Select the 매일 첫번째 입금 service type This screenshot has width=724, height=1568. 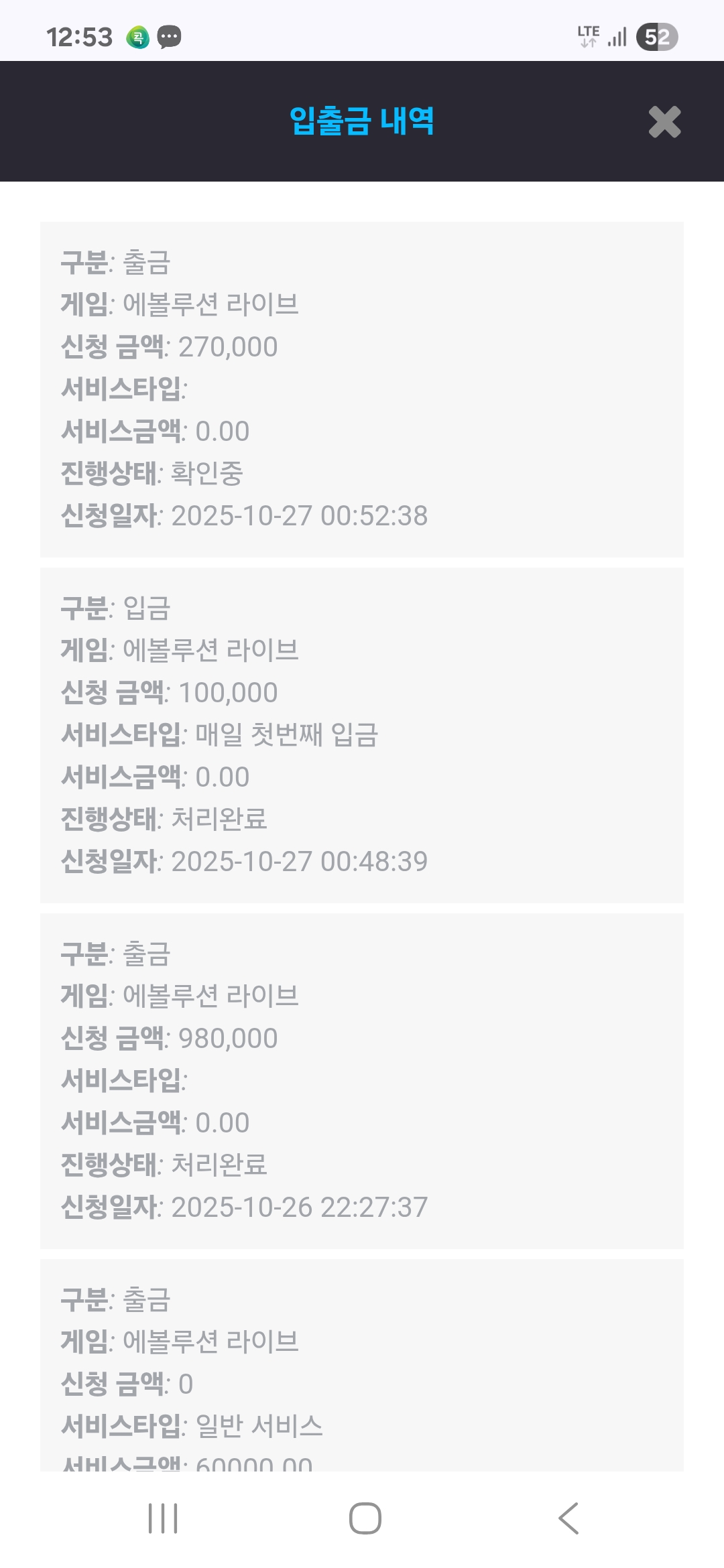tap(287, 734)
